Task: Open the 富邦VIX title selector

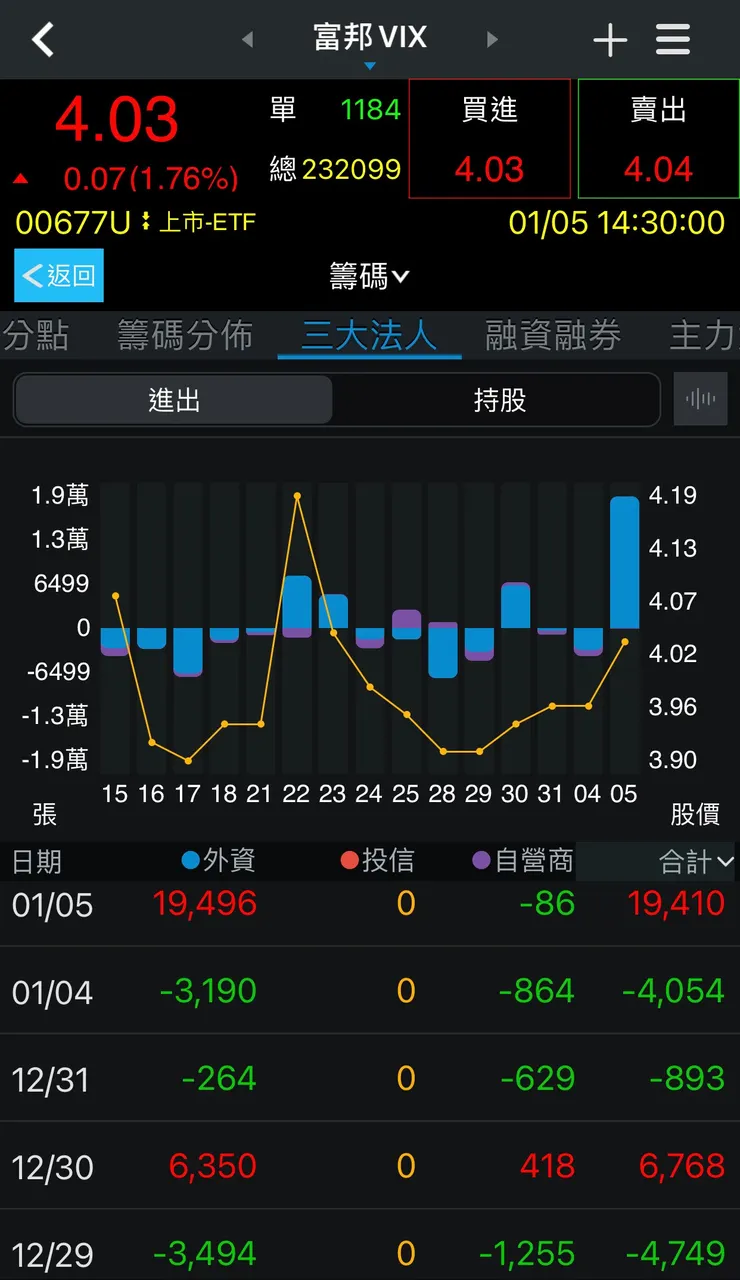Action: tap(369, 38)
